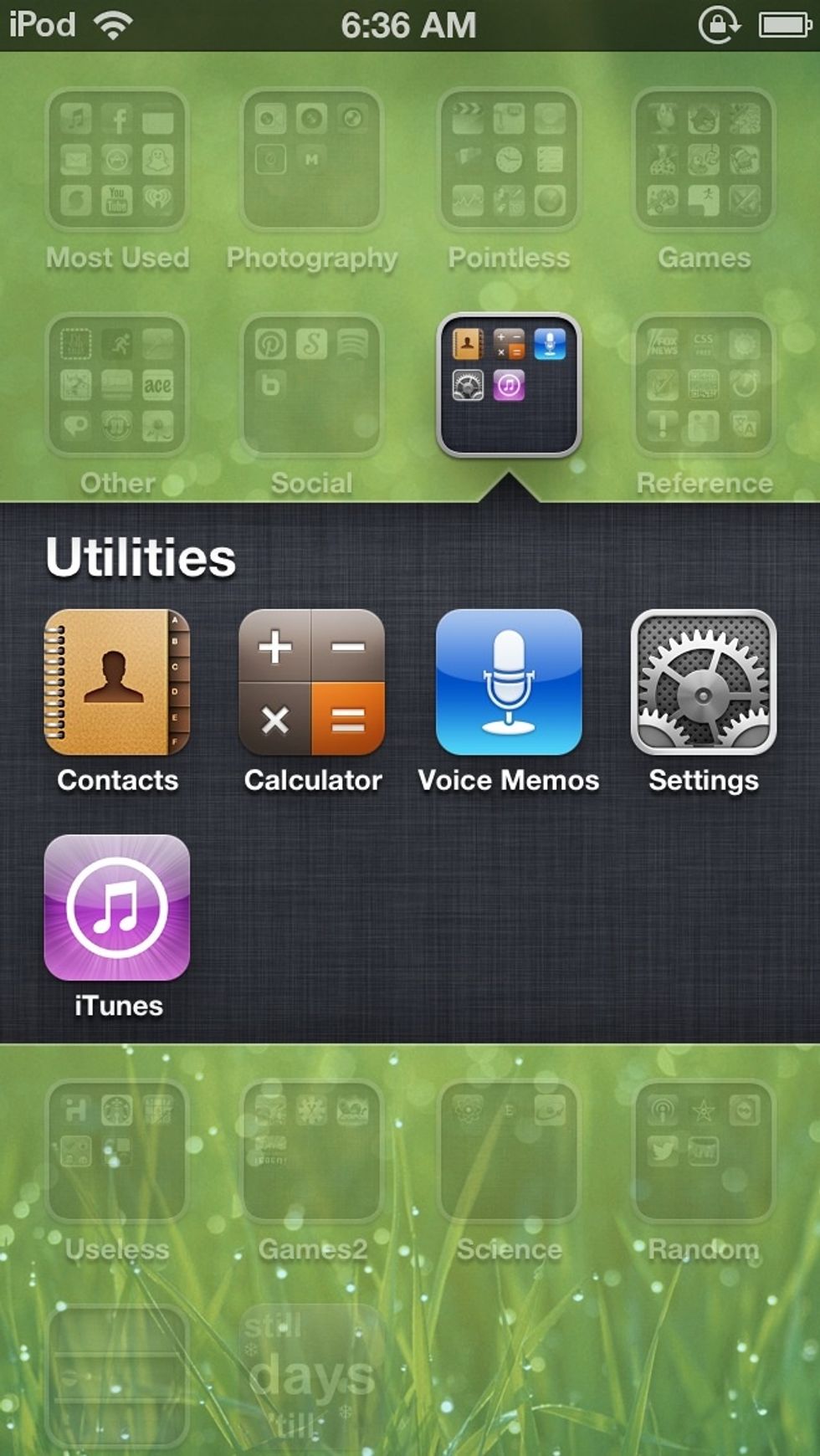Image resolution: width=820 pixels, height=1456 pixels.
Task: Tap the Most Used folder
Action: [117, 161]
